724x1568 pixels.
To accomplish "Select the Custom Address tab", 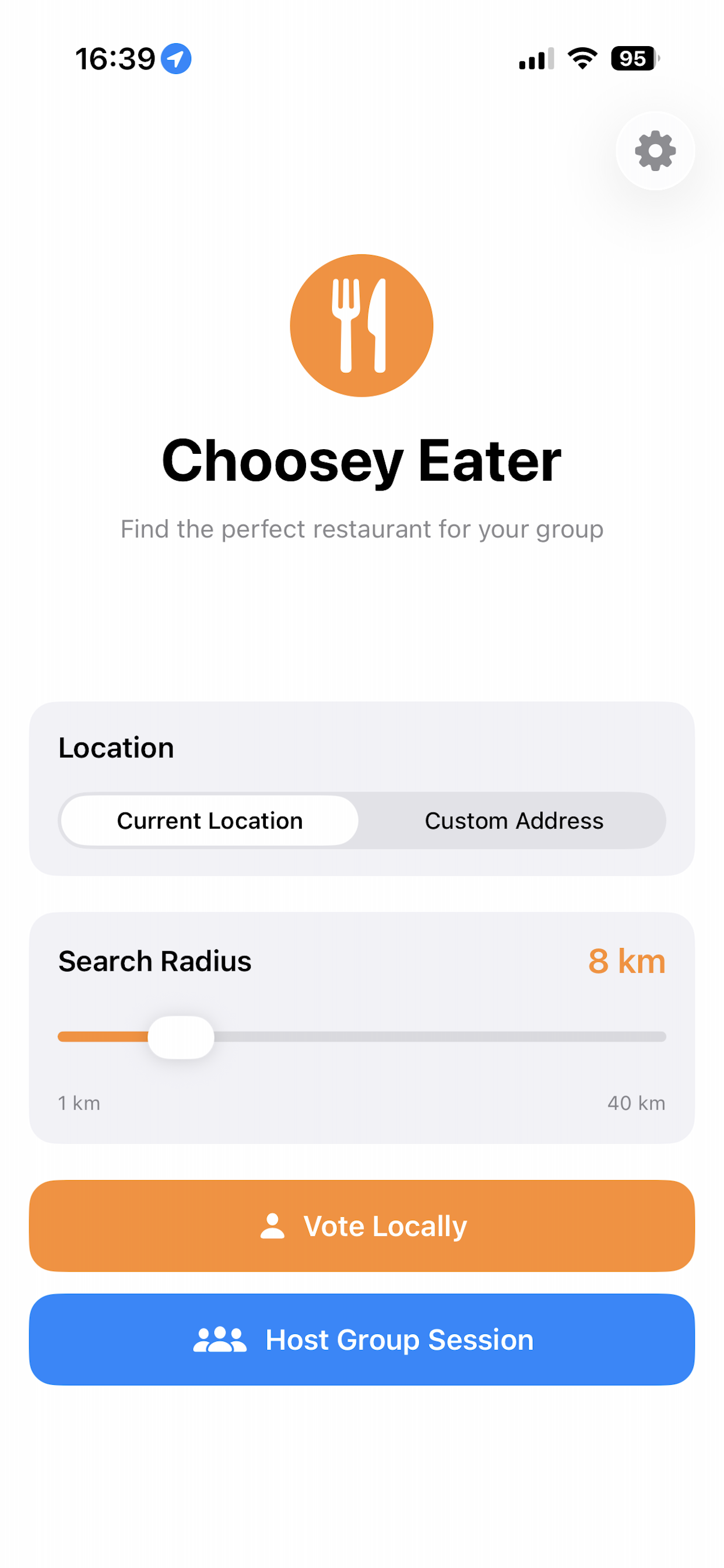I will tap(514, 820).
